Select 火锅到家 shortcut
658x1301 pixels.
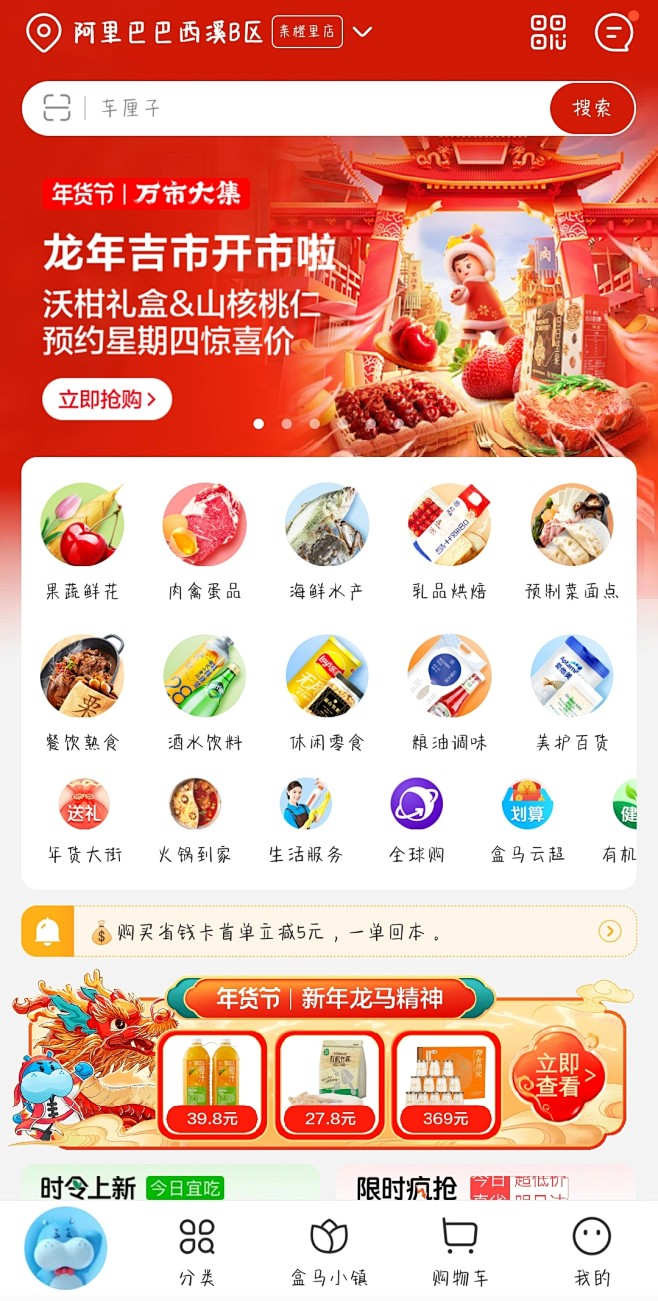click(194, 821)
